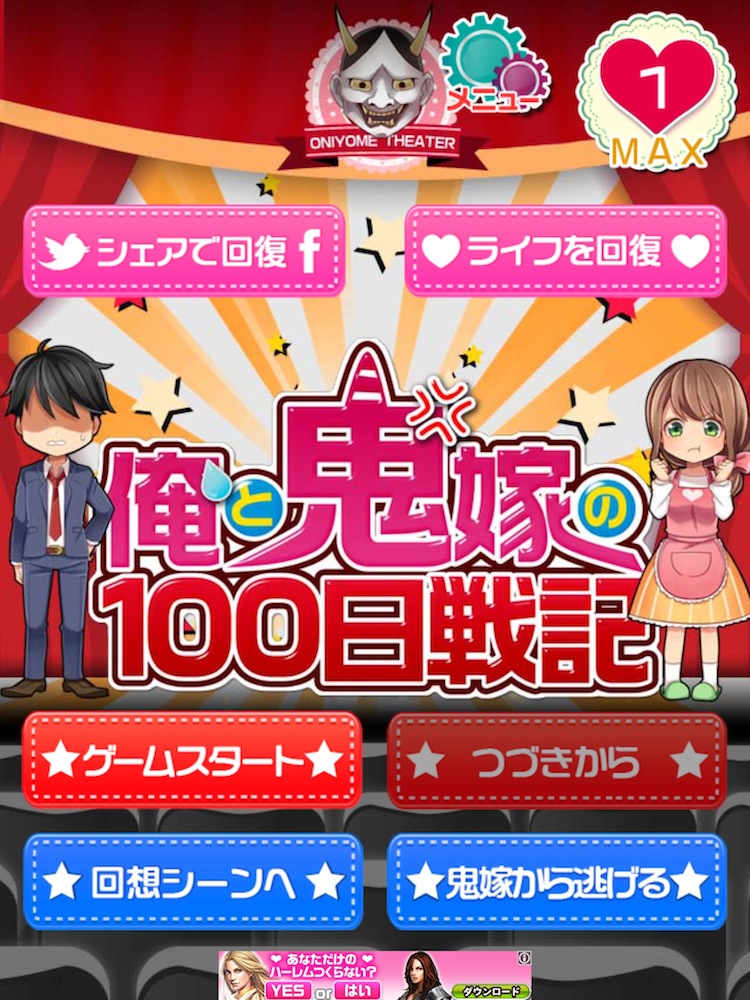Screen dimensions: 750x1000
Task: Start the game with ゲームスタート
Action: [x=192, y=761]
